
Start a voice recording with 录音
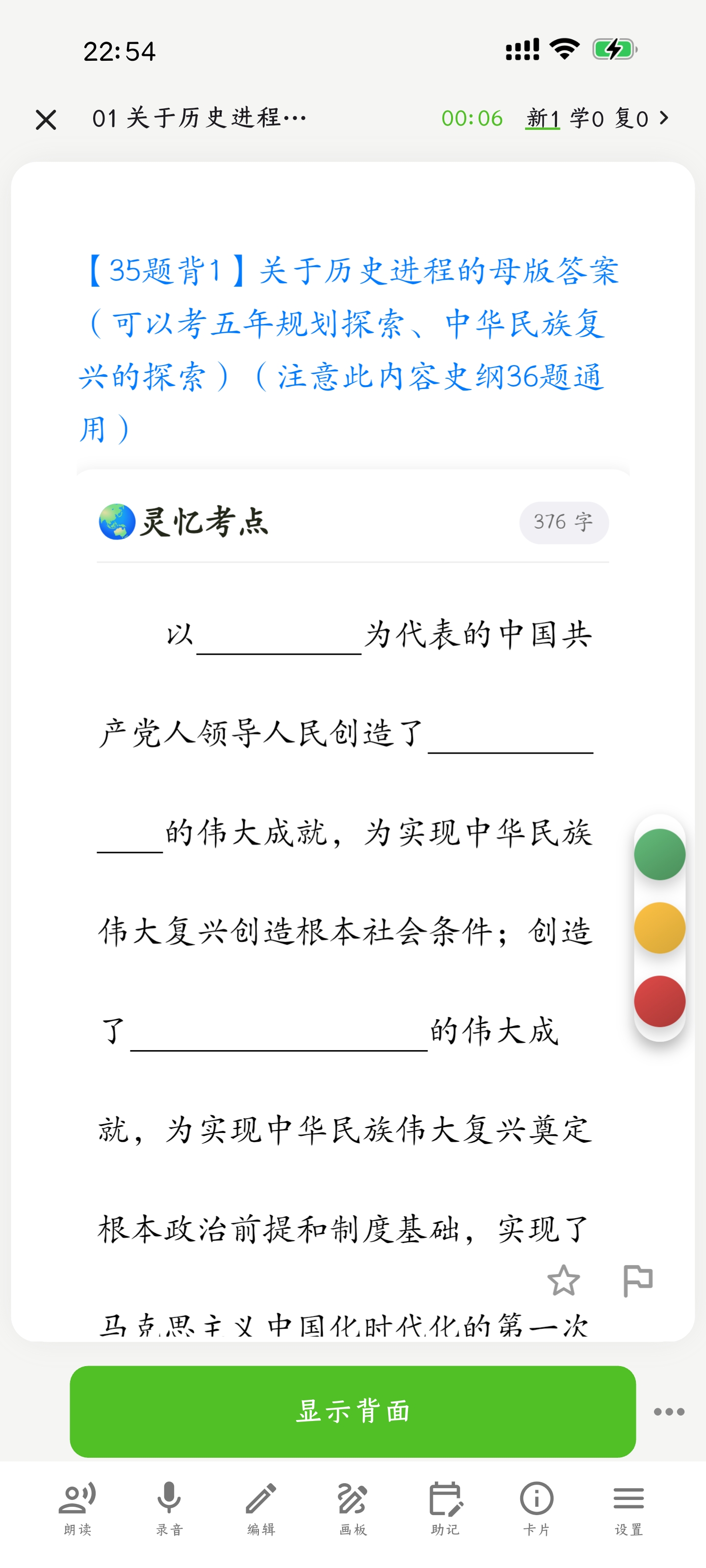[169, 1507]
